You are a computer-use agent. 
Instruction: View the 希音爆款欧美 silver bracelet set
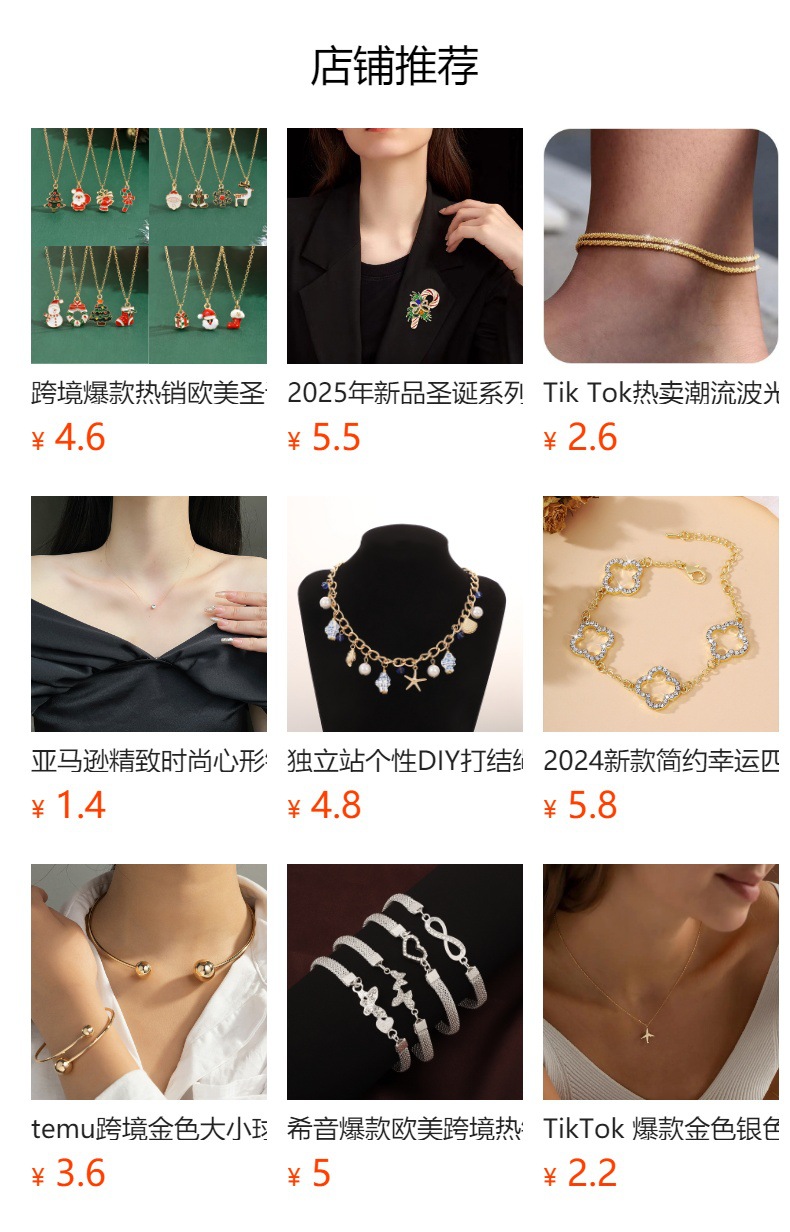pyautogui.click(x=405, y=982)
